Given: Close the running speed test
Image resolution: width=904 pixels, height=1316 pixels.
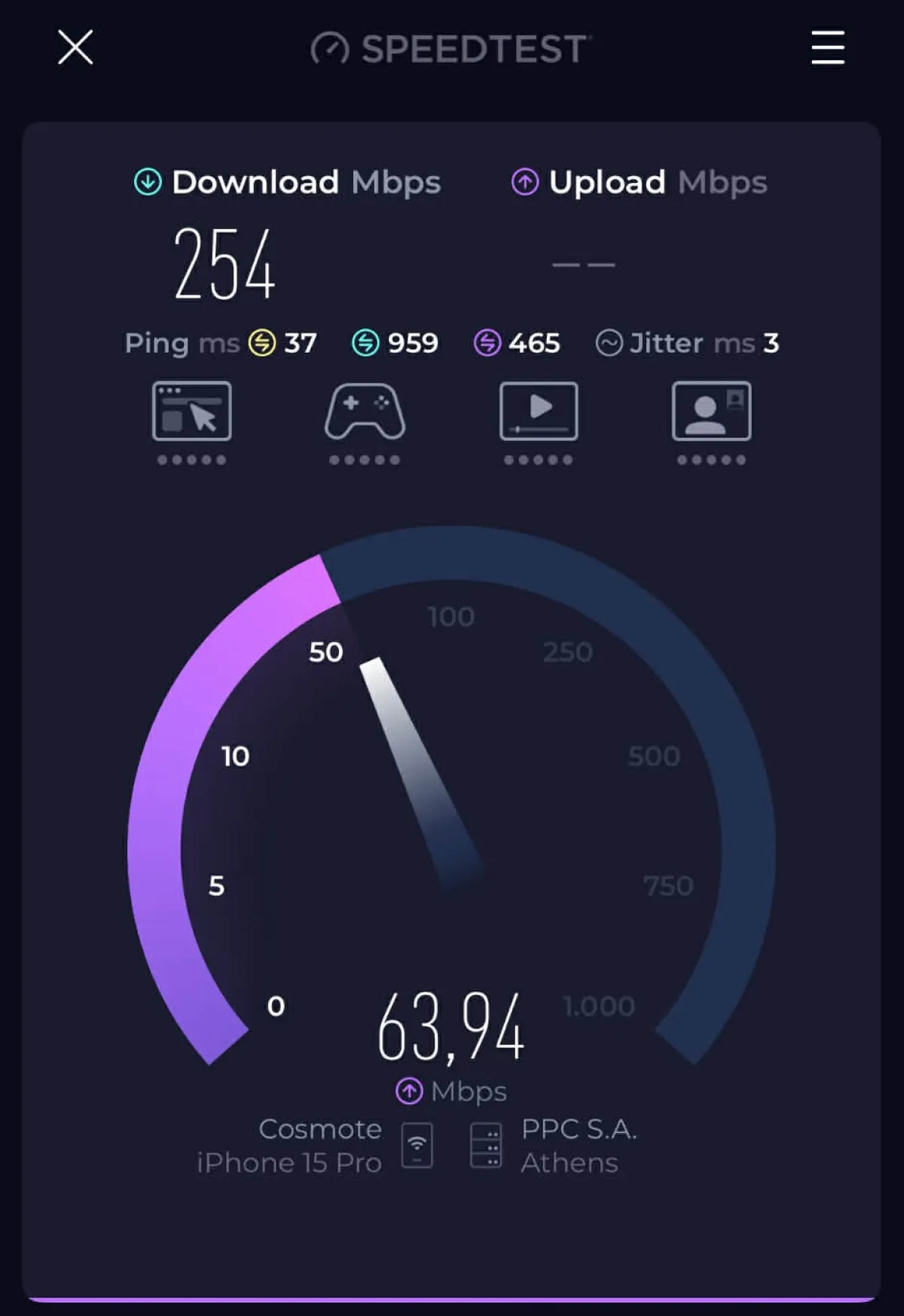Looking at the screenshot, I should [75, 47].
